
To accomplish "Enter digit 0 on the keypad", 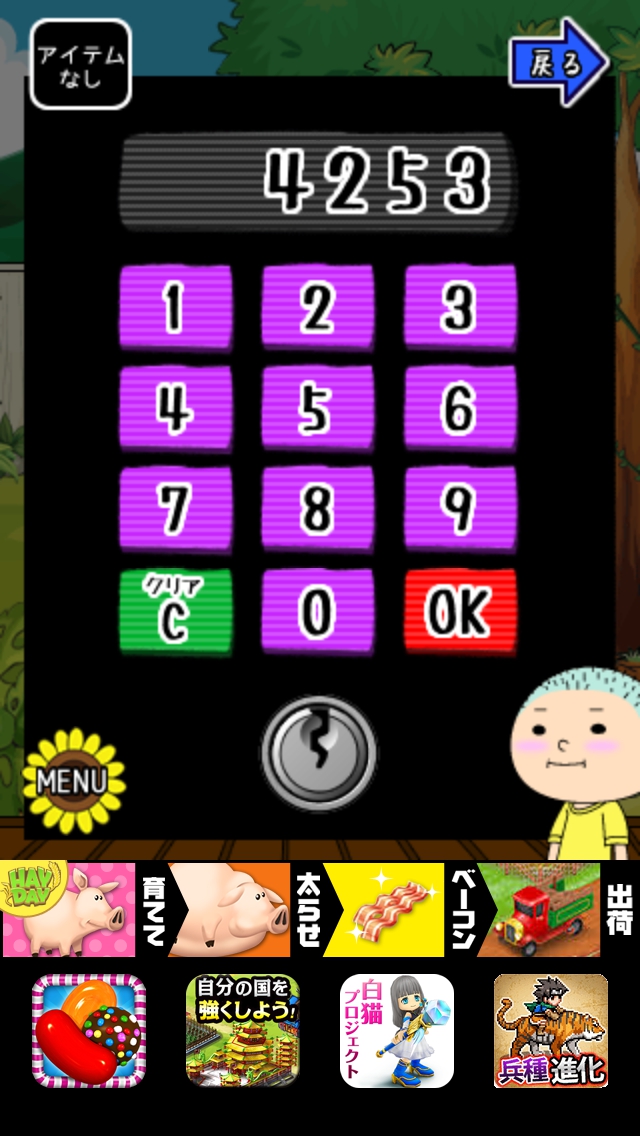I will tap(317, 612).
